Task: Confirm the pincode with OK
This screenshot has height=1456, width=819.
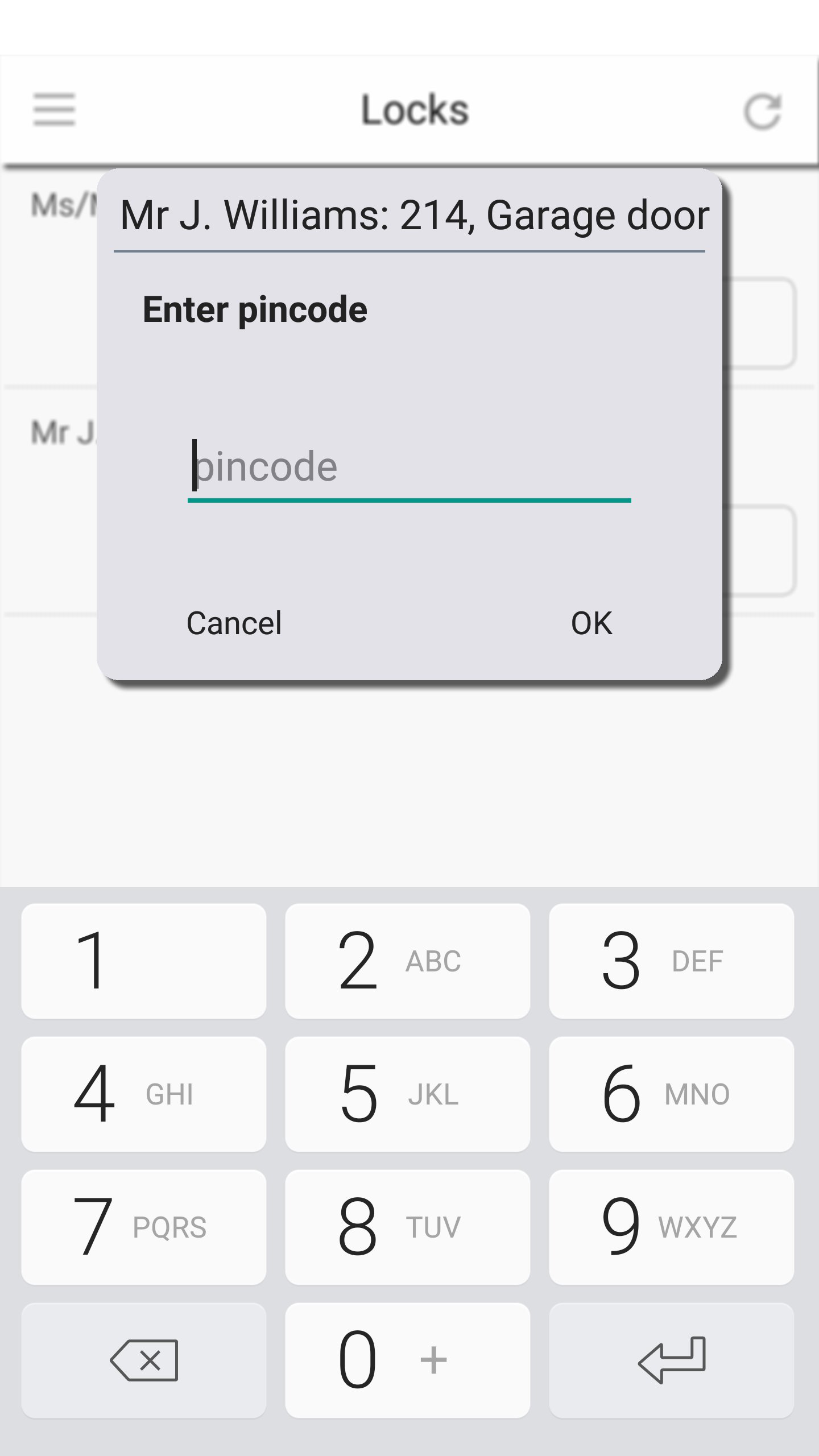Action: coord(591,623)
